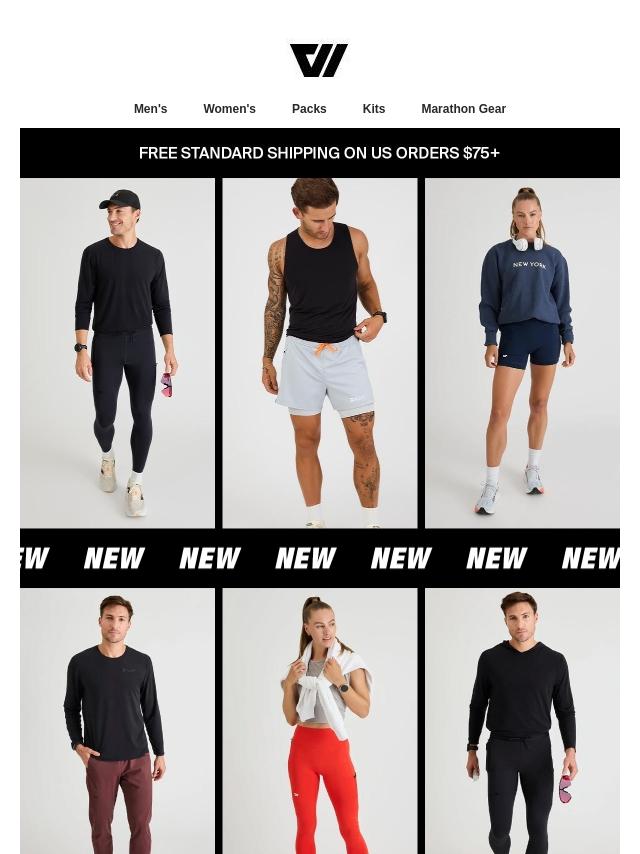
Task: Browse the Packs link
Action: (x=309, y=109)
